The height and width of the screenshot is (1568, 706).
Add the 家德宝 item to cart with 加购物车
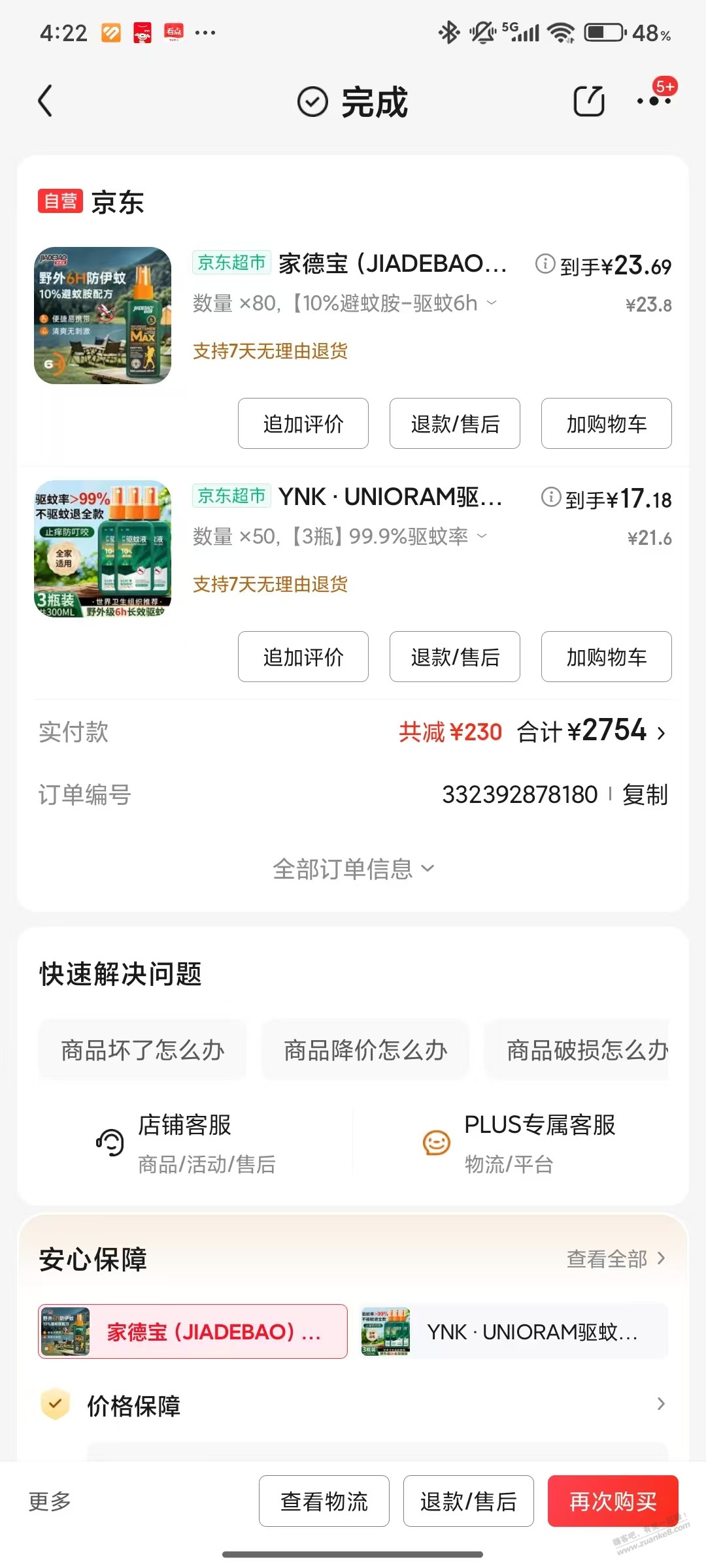[606, 424]
